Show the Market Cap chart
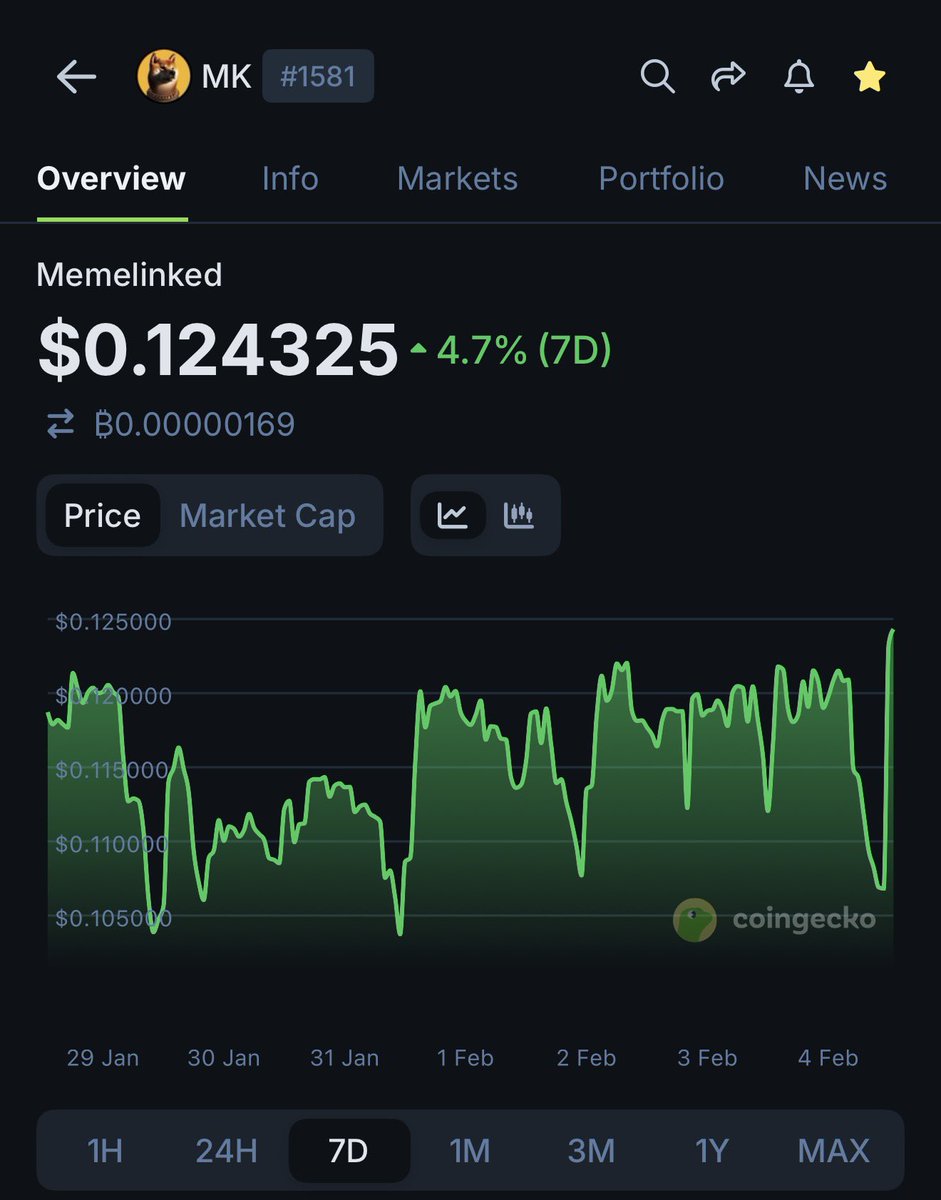This screenshot has width=941, height=1200. (267, 516)
